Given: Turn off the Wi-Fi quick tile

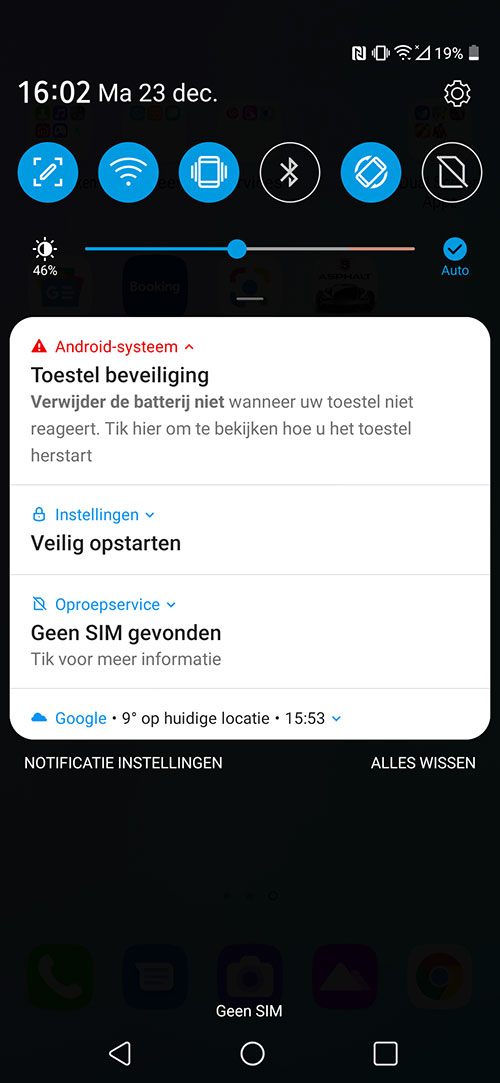Looking at the screenshot, I should (128, 172).
